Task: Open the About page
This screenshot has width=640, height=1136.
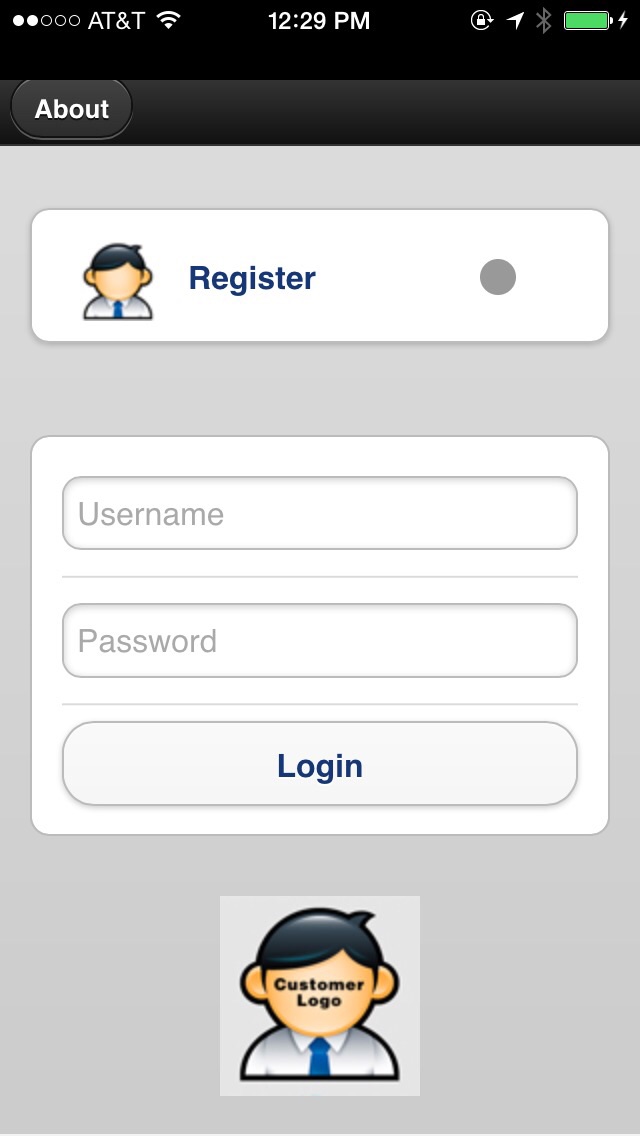Action: [x=71, y=109]
